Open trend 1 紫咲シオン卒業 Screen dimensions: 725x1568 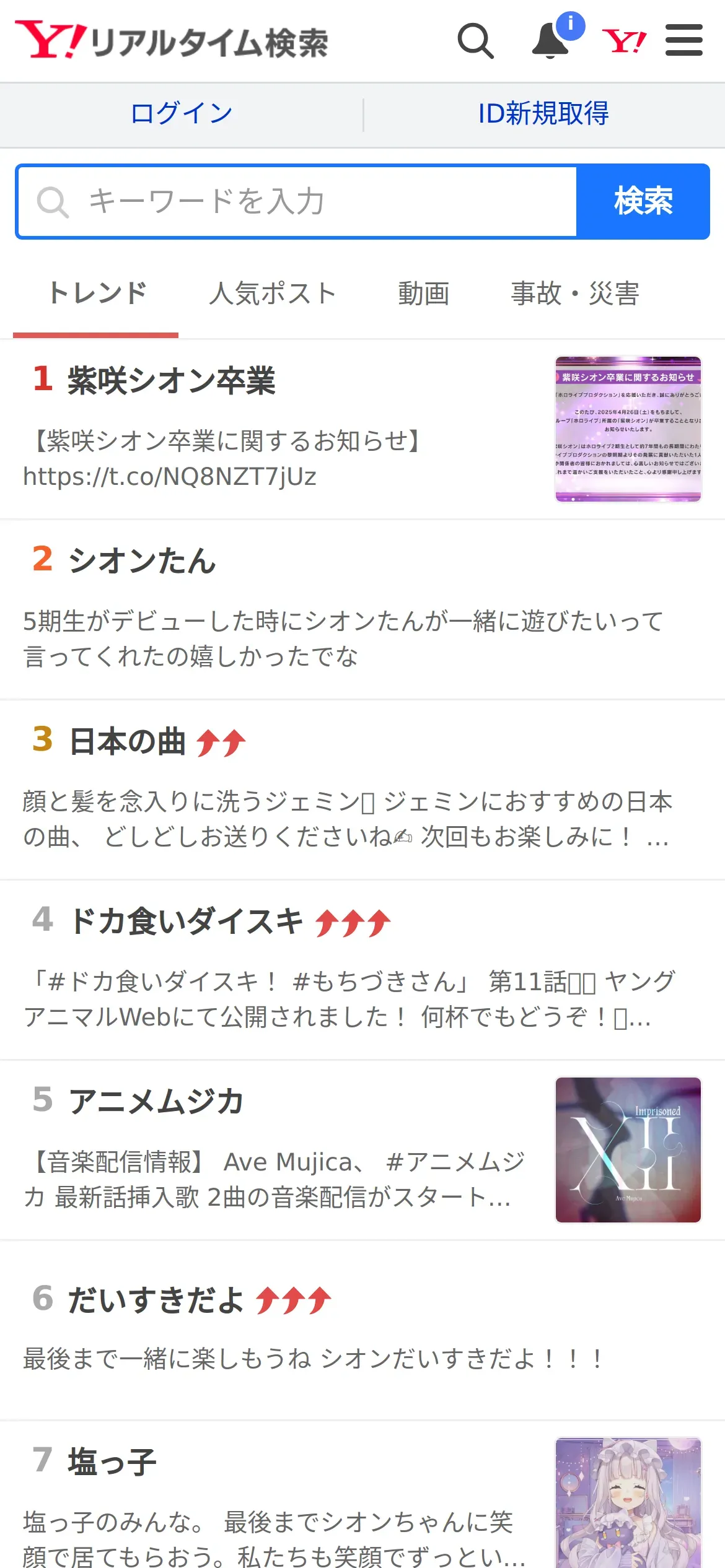(x=362, y=429)
